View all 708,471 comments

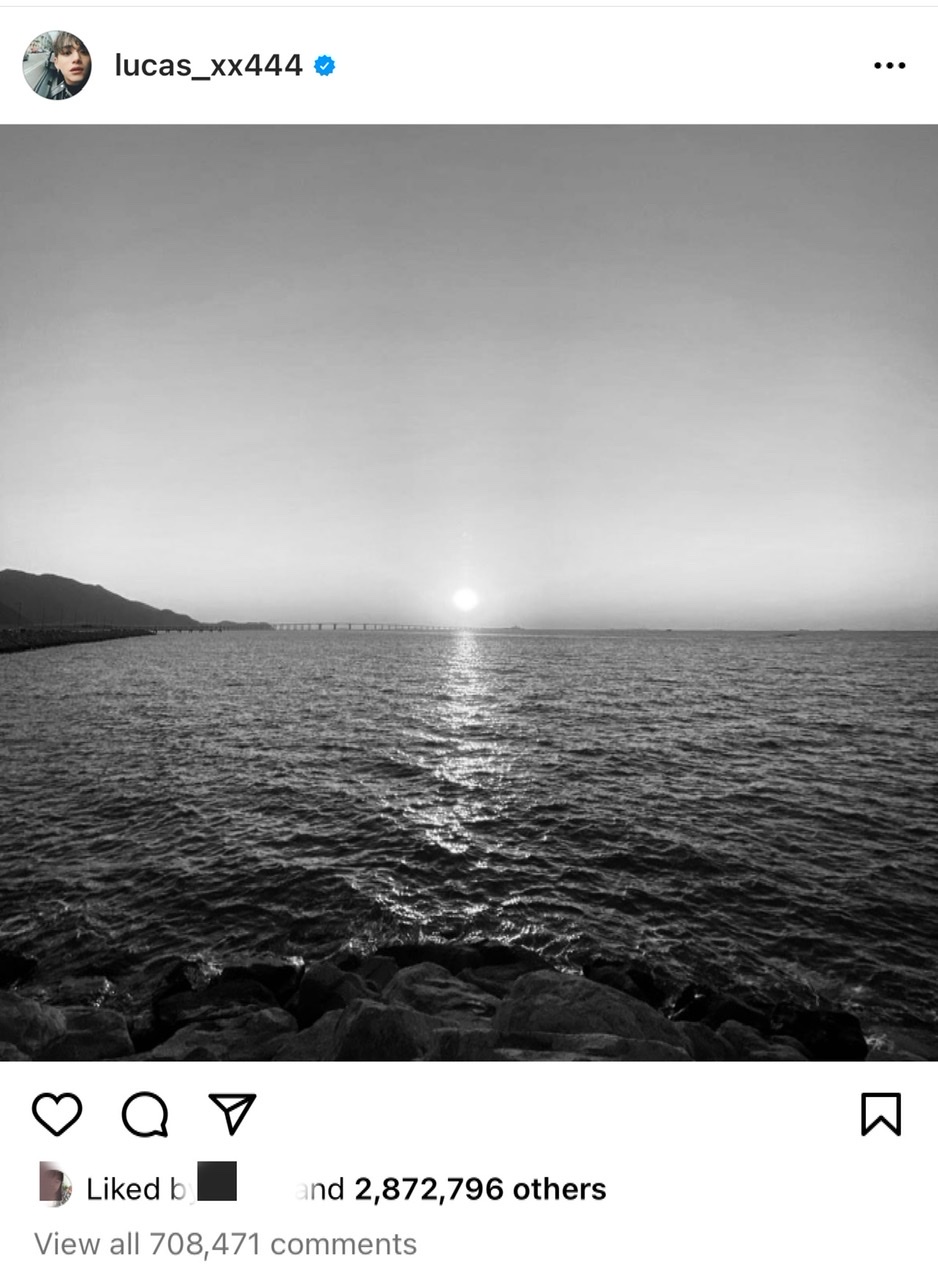(x=226, y=1244)
